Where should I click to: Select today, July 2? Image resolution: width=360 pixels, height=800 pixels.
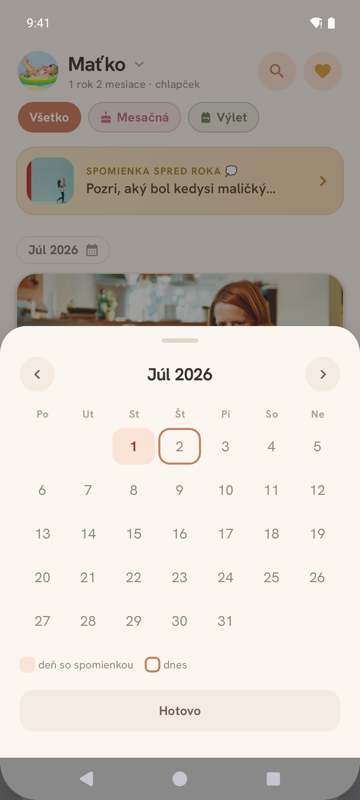pos(179,446)
